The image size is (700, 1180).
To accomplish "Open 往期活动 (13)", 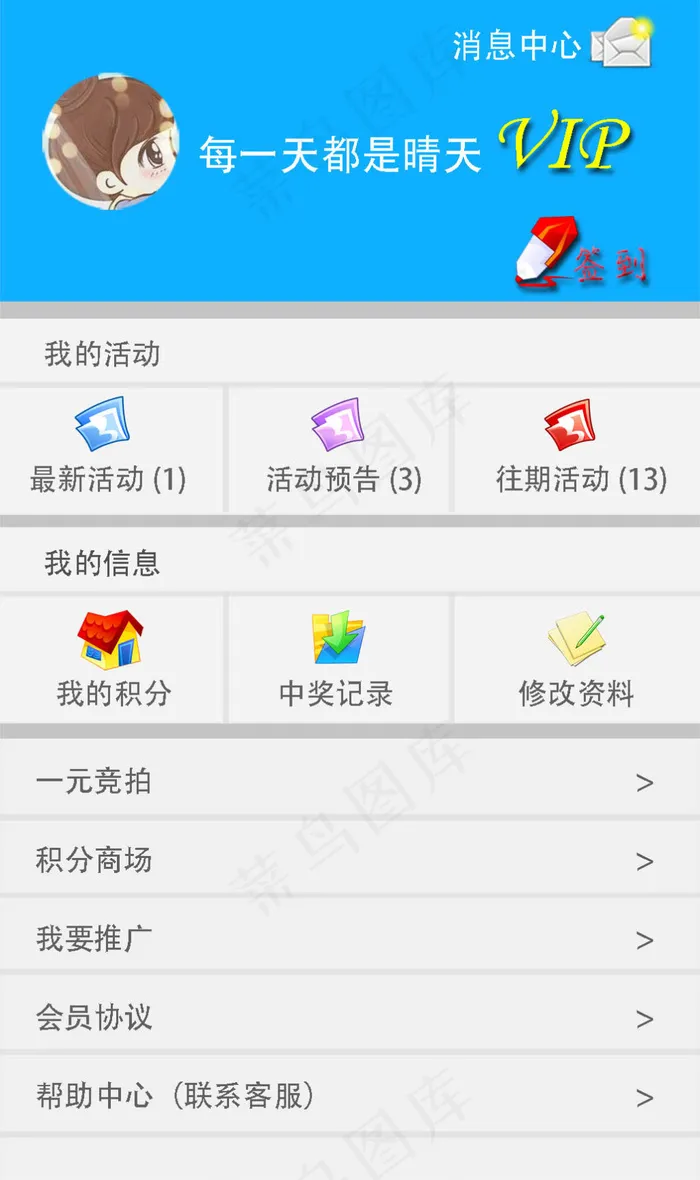I will tap(578, 450).
